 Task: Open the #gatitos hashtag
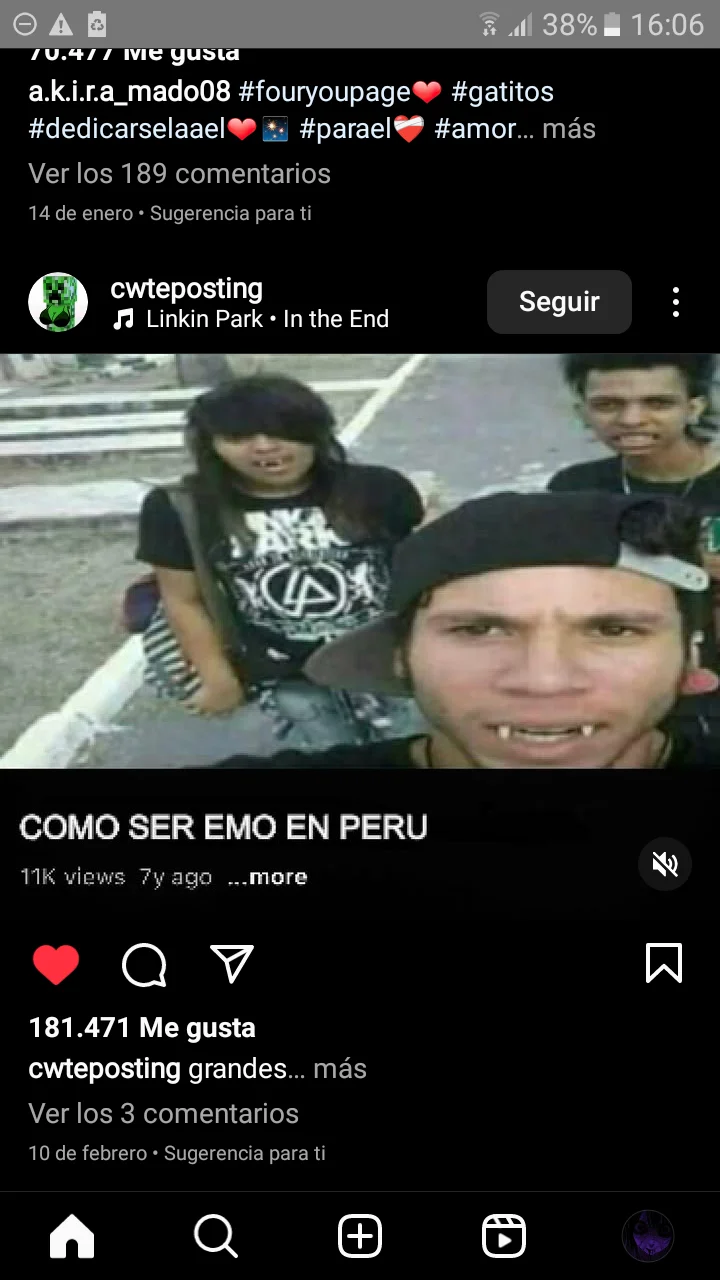coord(502,92)
